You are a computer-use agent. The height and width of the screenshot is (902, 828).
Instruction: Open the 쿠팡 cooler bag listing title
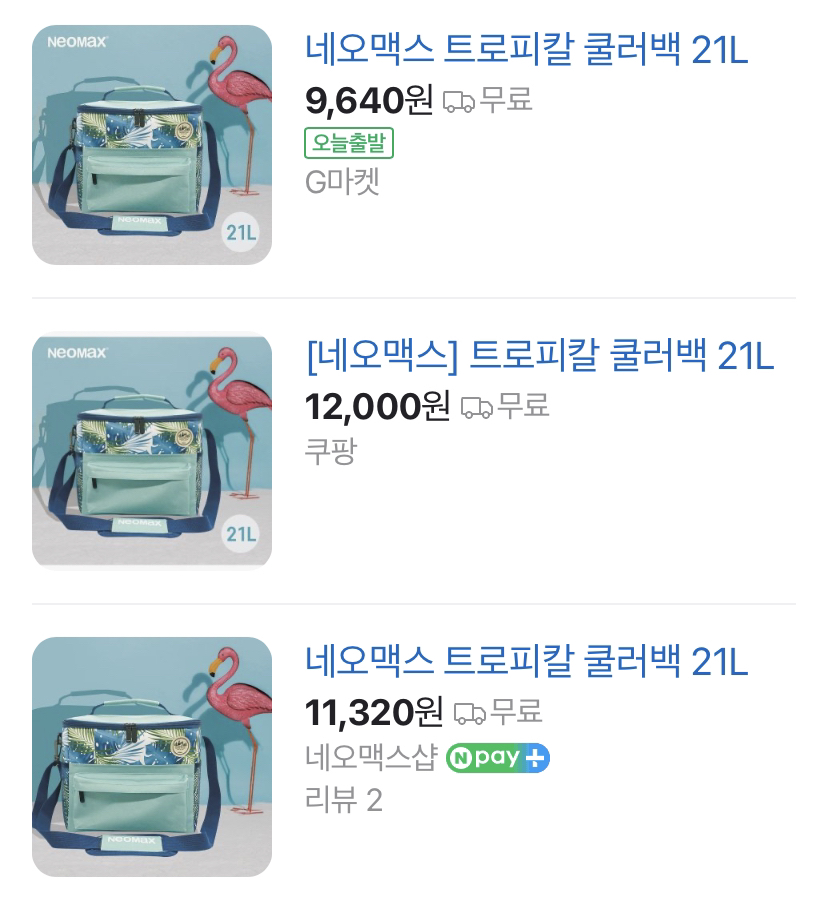[539, 356]
